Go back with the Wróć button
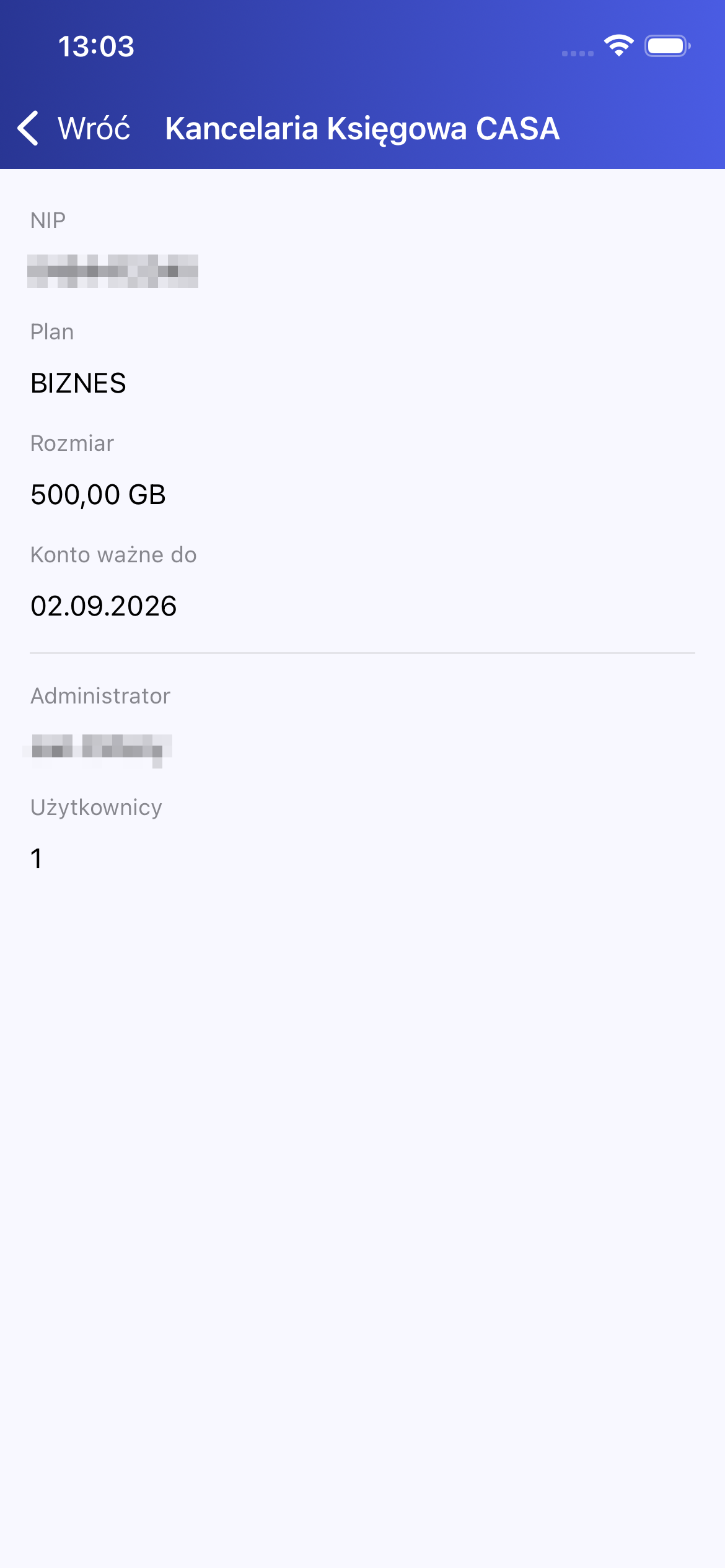The height and width of the screenshot is (1568, 725). coord(74,129)
